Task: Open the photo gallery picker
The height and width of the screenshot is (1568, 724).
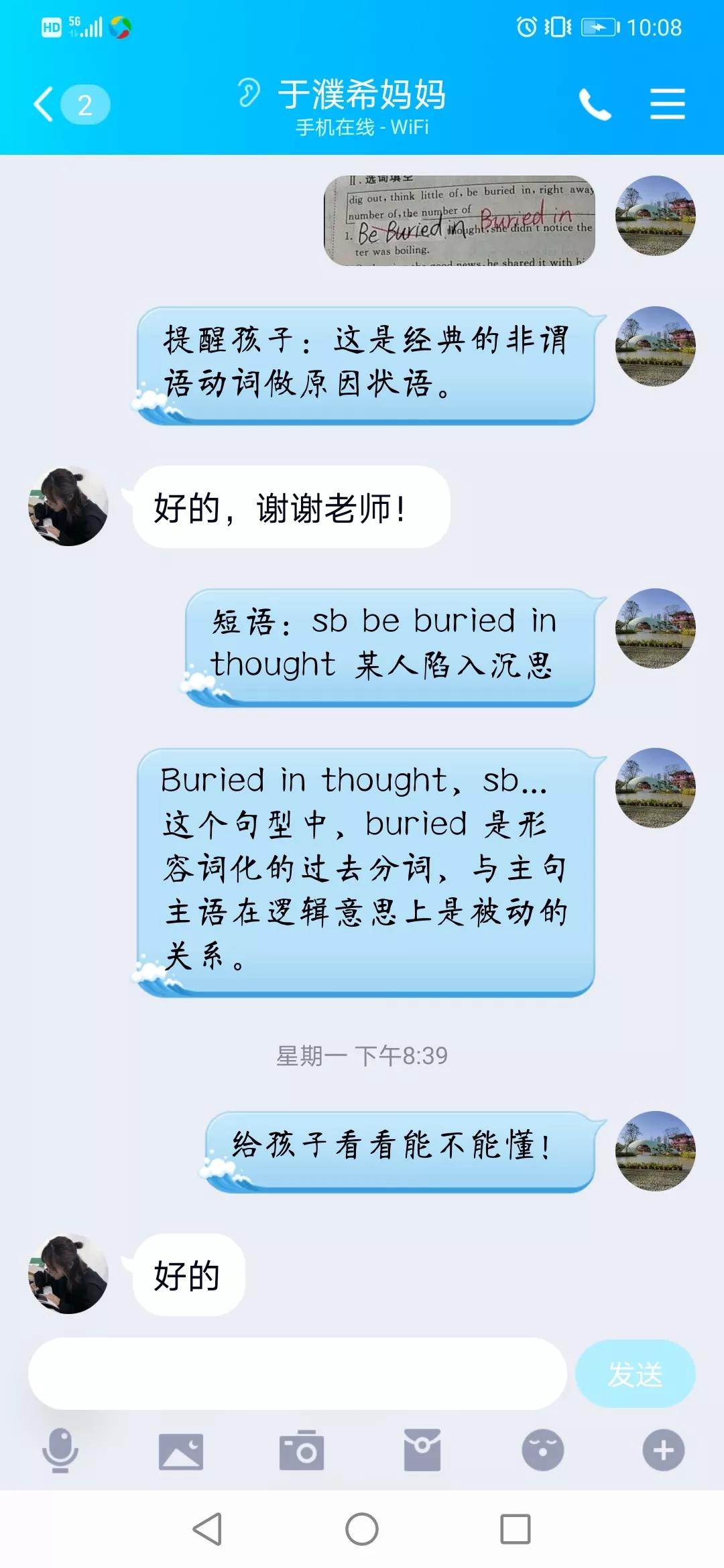Action: (180, 1451)
